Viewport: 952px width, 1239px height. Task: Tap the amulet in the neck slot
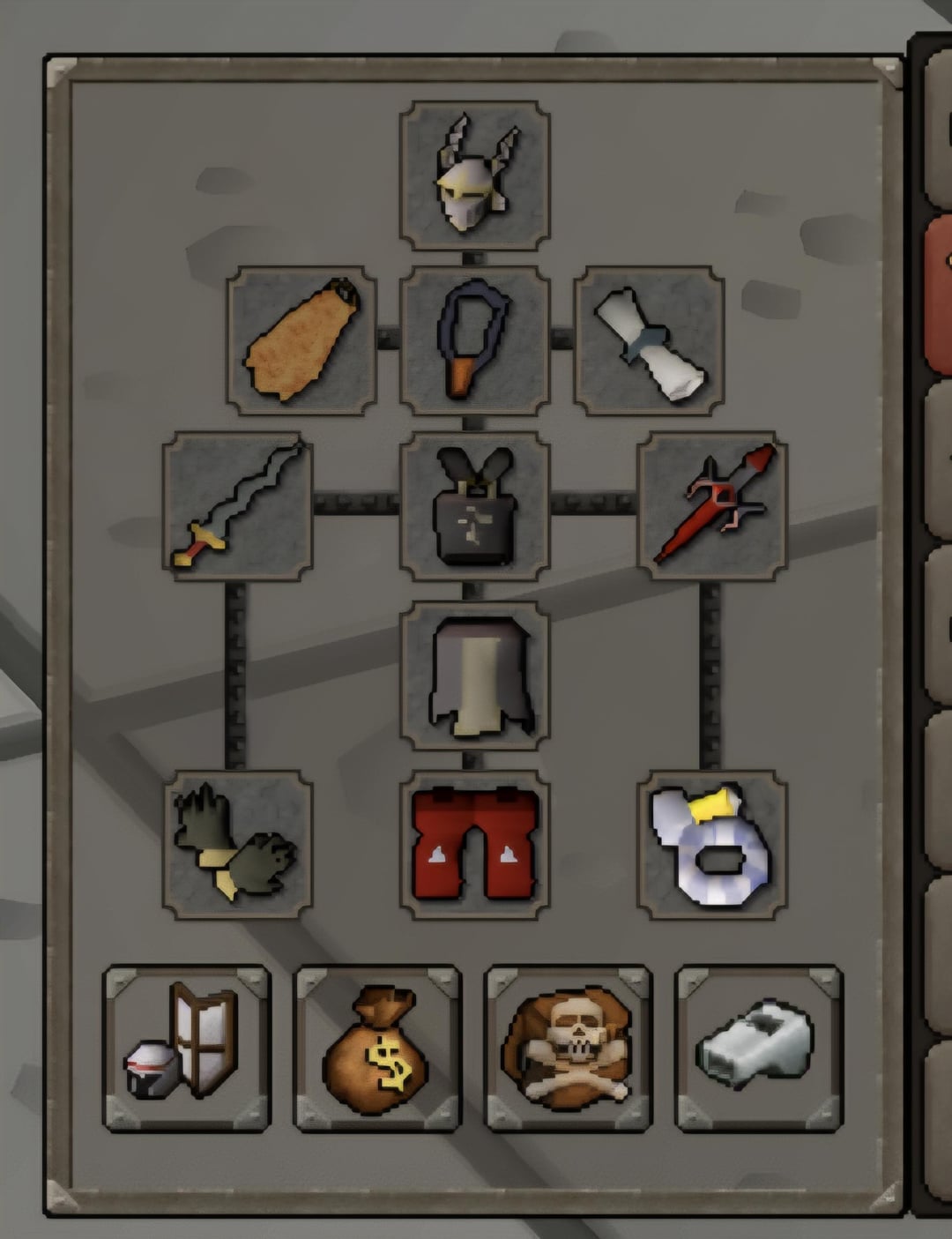[x=474, y=340]
